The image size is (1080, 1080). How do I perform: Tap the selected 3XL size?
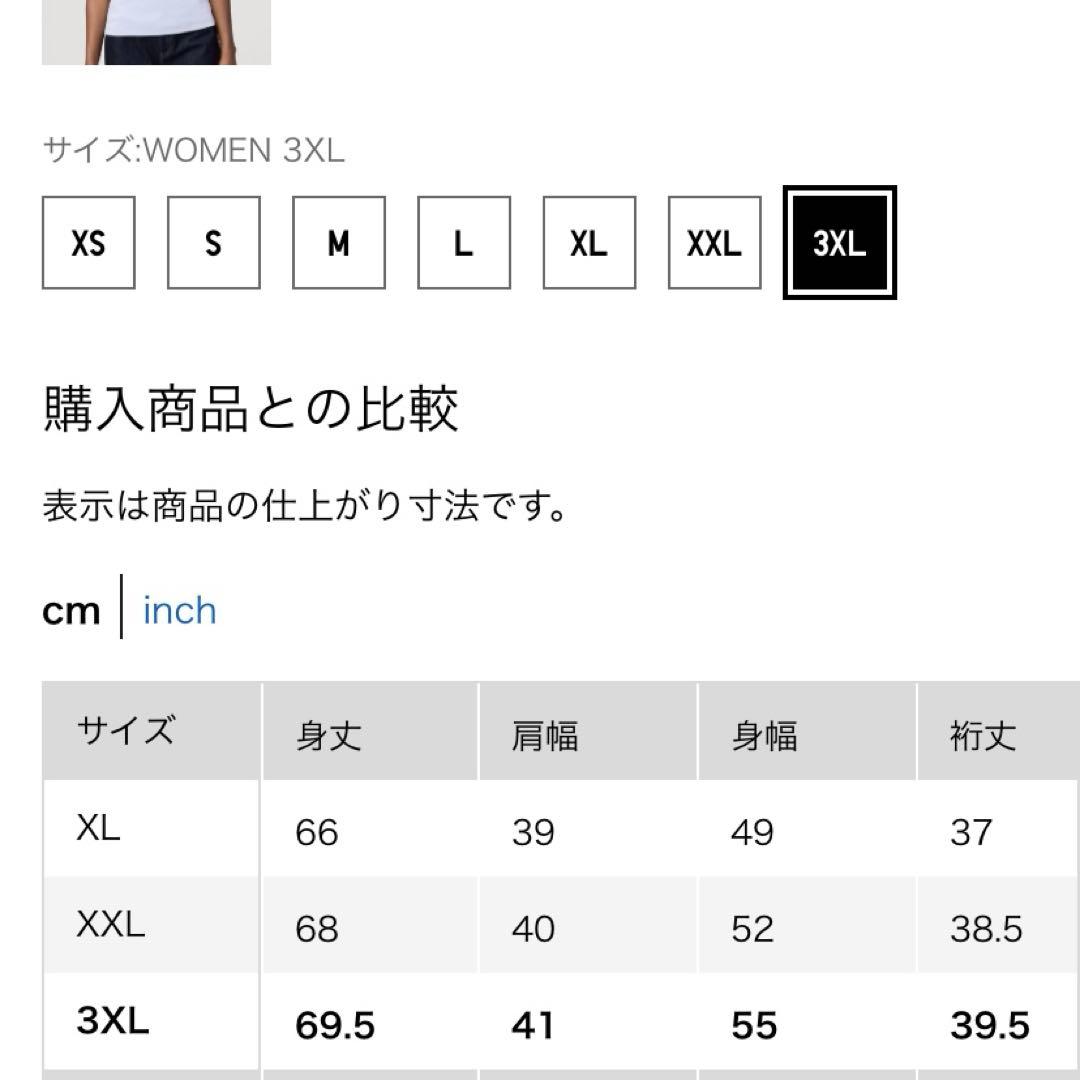[x=839, y=243]
